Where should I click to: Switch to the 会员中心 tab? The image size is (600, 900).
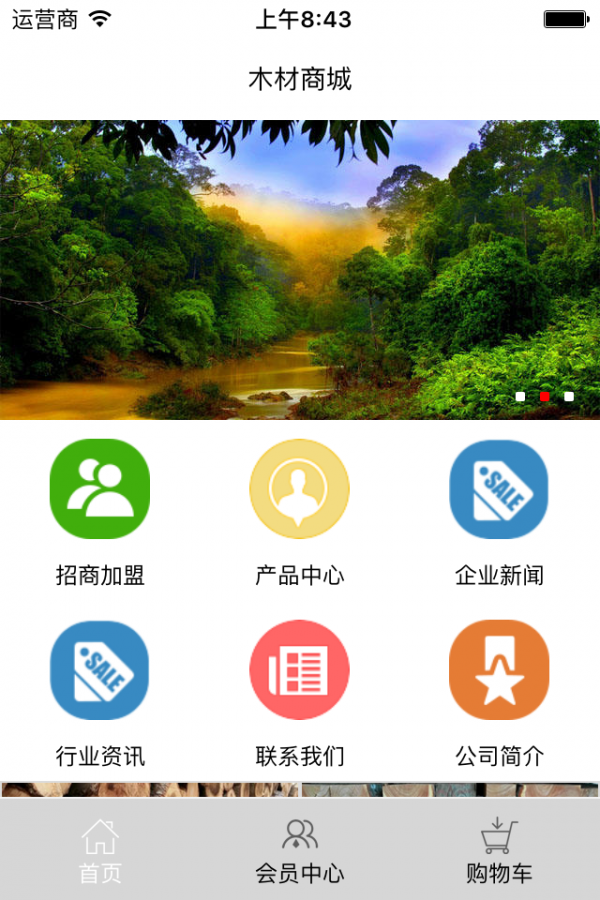(x=299, y=850)
